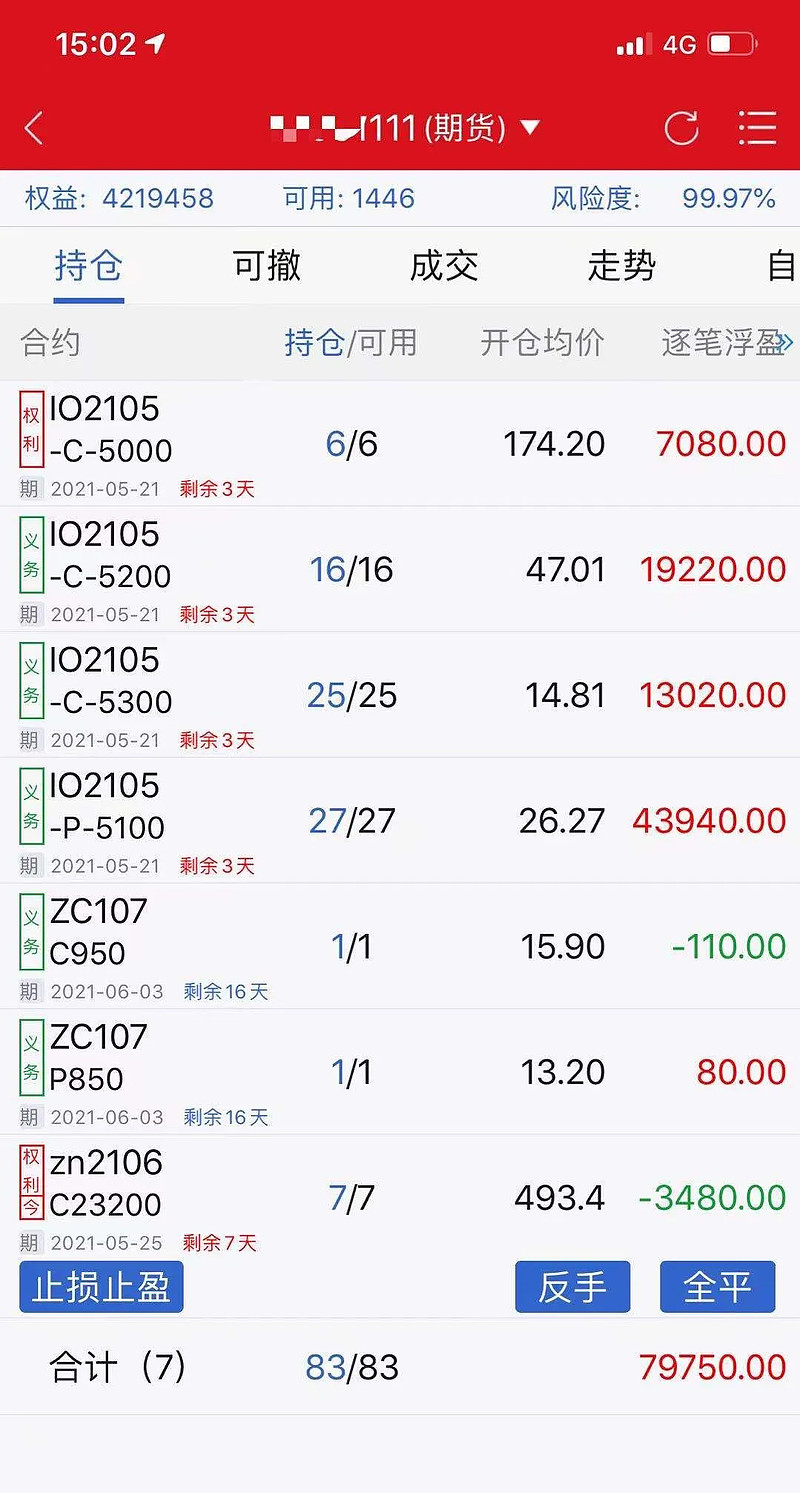This screenshot has width=800, height=1493.
Task: Select the ZC107 P850 position row
Action: coord(400,1072)
